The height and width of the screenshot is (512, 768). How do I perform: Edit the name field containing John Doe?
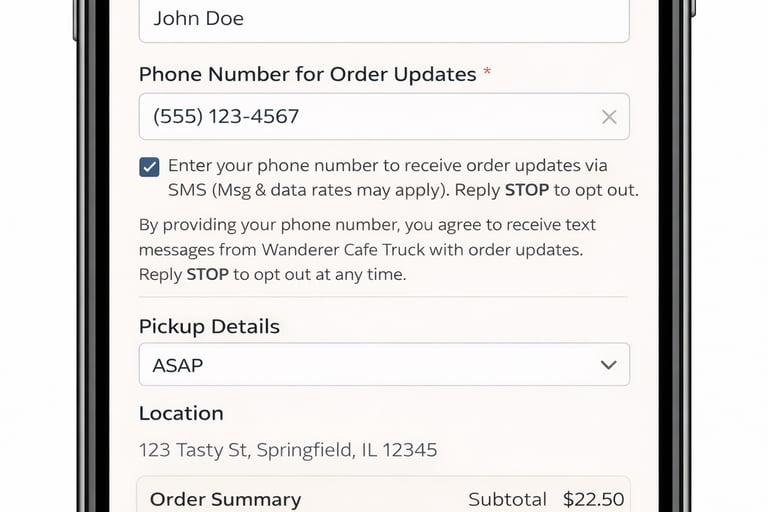click(383, 19)
